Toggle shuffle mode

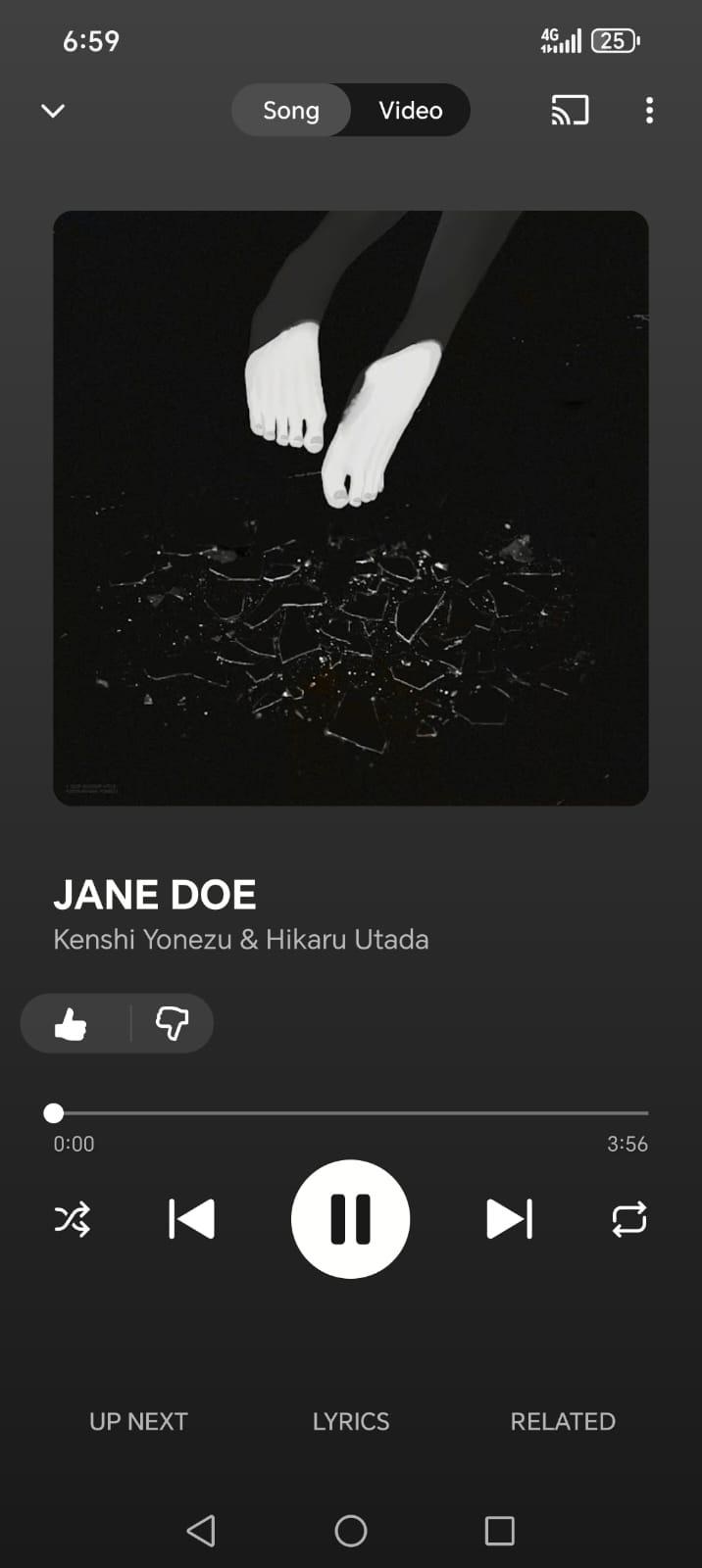73,1219
